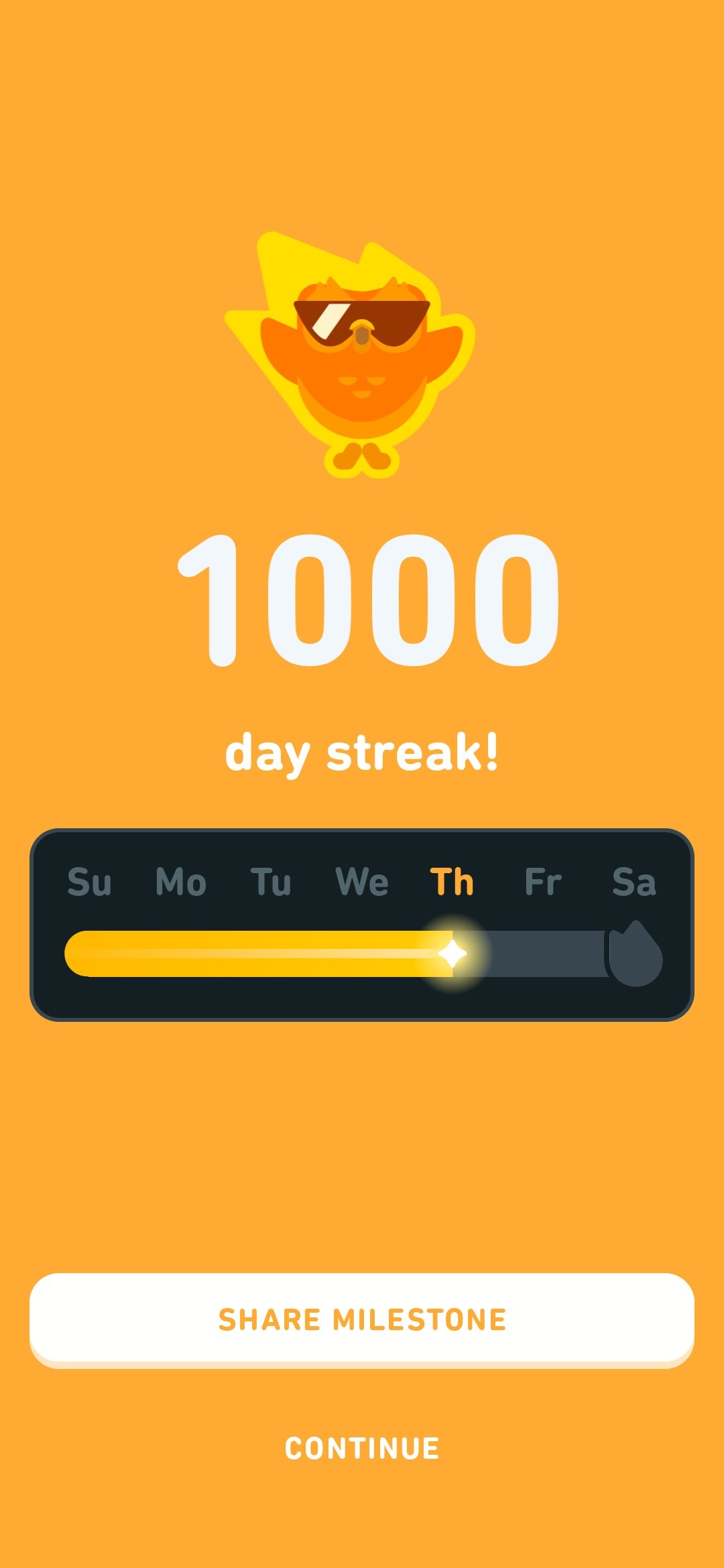724x1568 pixels.
Task: Continue past the streak screen
Action: point(362,1448)
